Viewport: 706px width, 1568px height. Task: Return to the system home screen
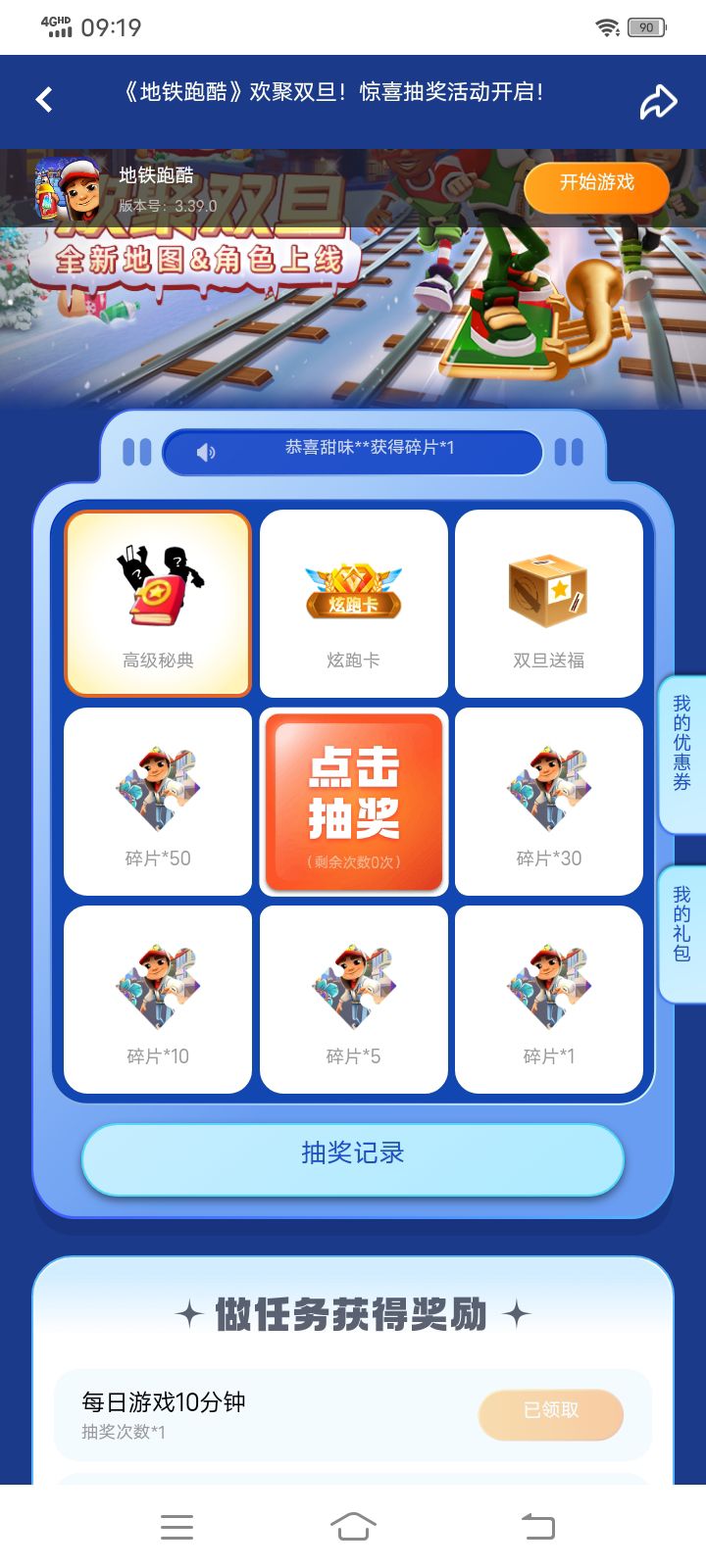tap(353, 1526)
